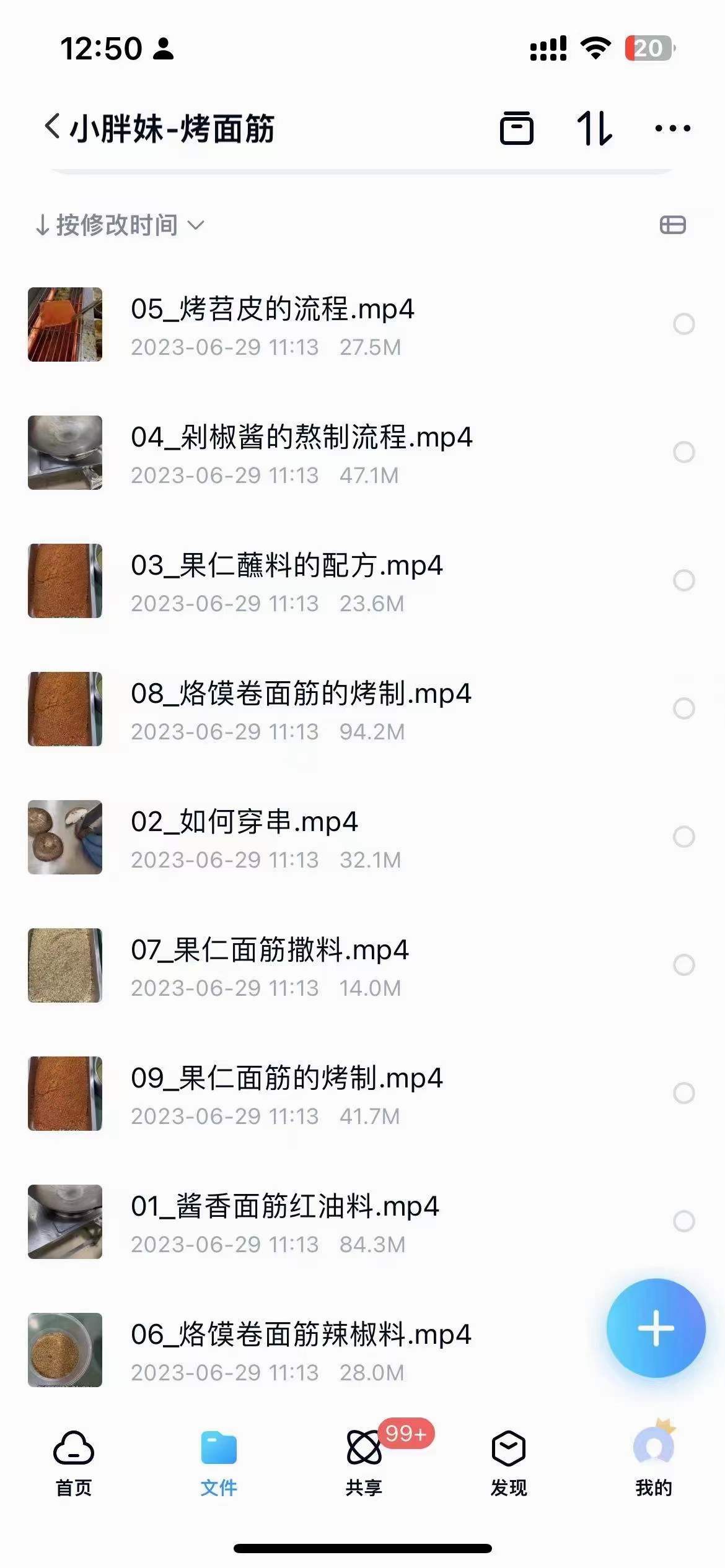Open the sort order icon next to transfers
The width and height of the screenshot is (725, 1568).
click(595, 128)
